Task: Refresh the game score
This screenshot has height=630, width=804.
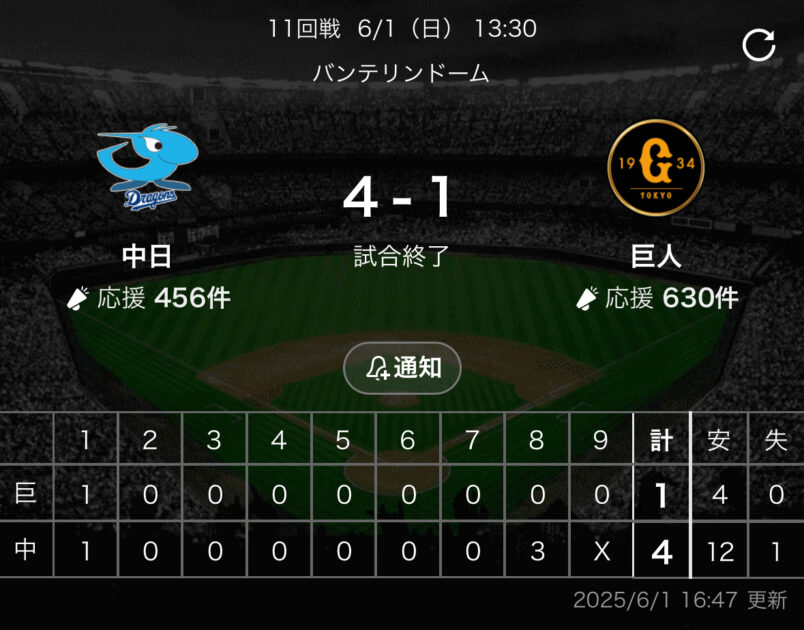Action: 758,45
